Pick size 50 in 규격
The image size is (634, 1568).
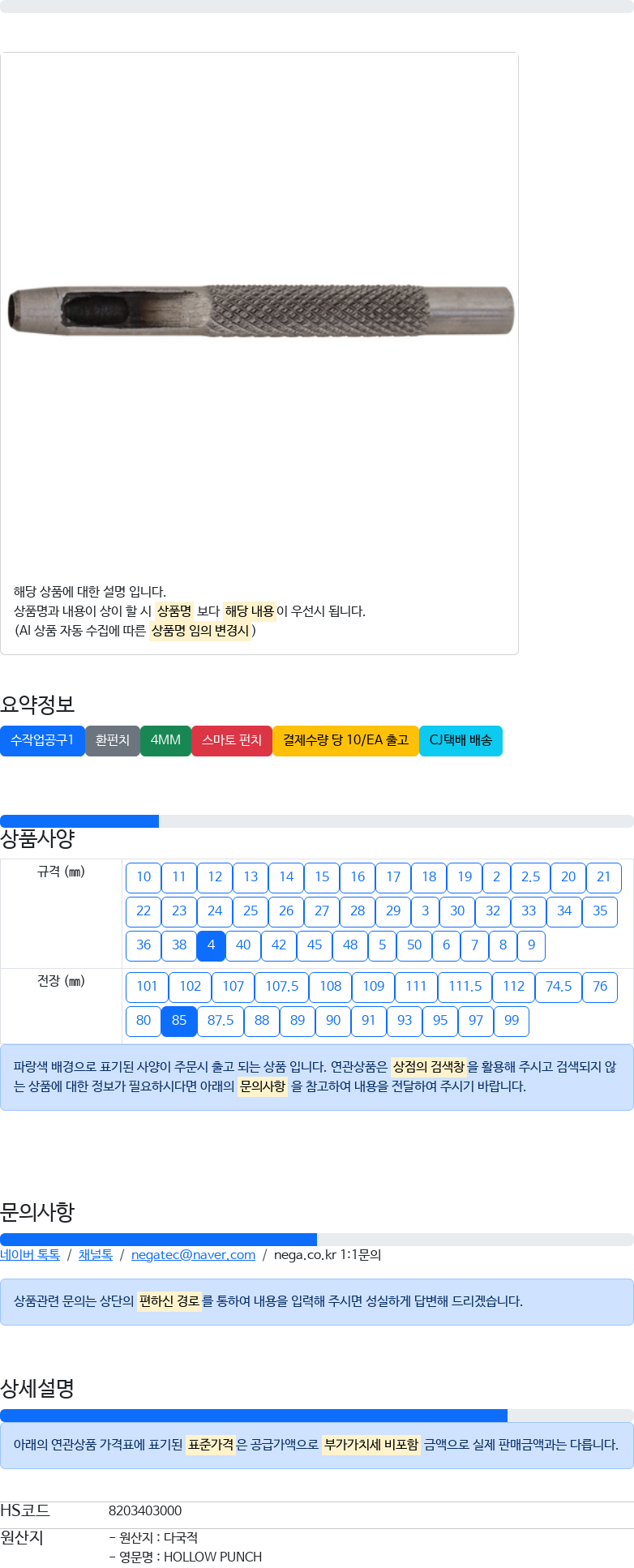(x=414, y=945)
